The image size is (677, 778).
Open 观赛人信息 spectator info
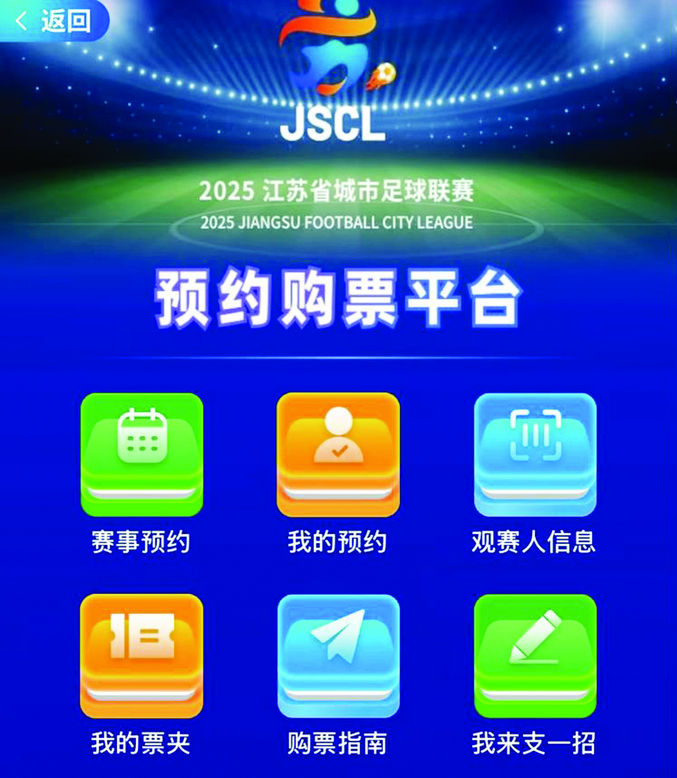pos(534,456)
